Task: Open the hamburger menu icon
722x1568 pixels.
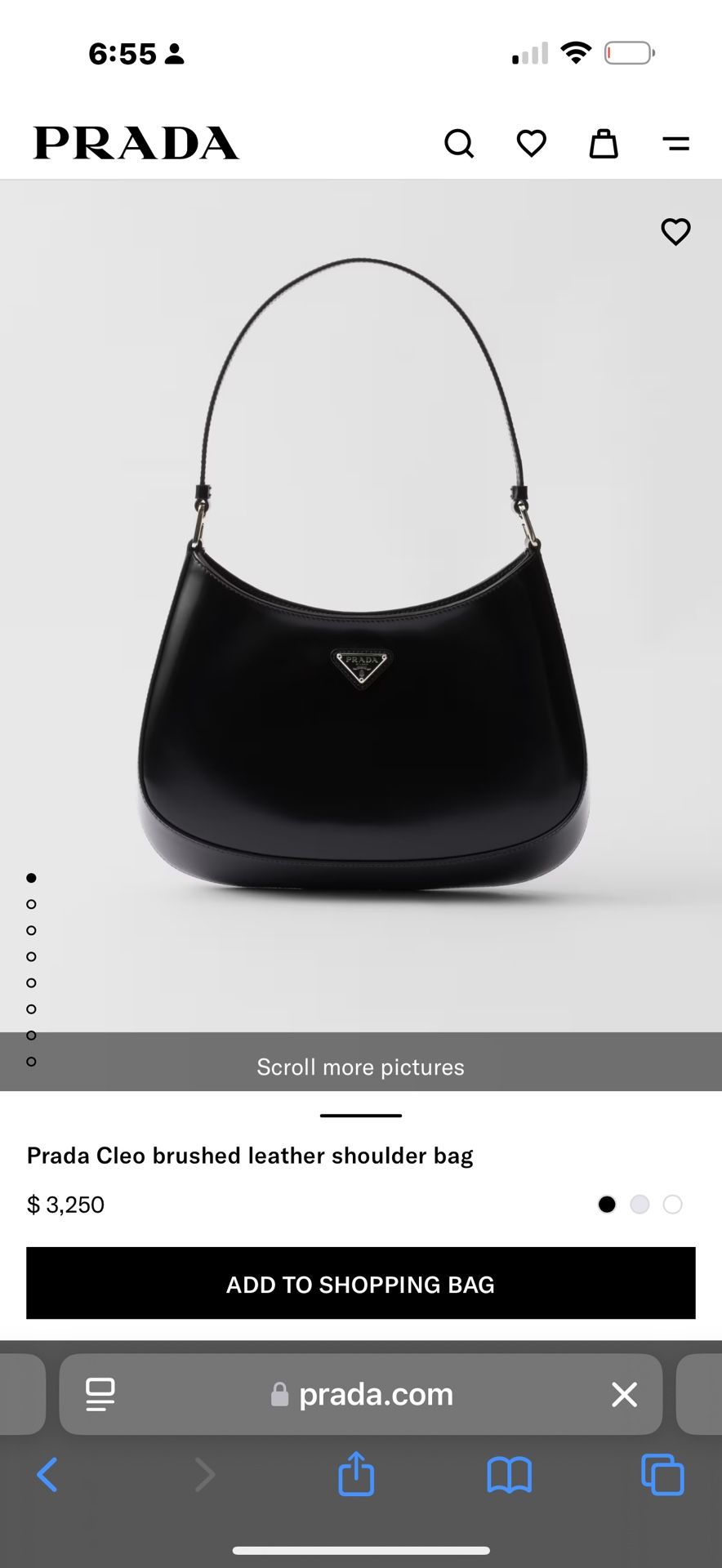Action: click(675, 143)
